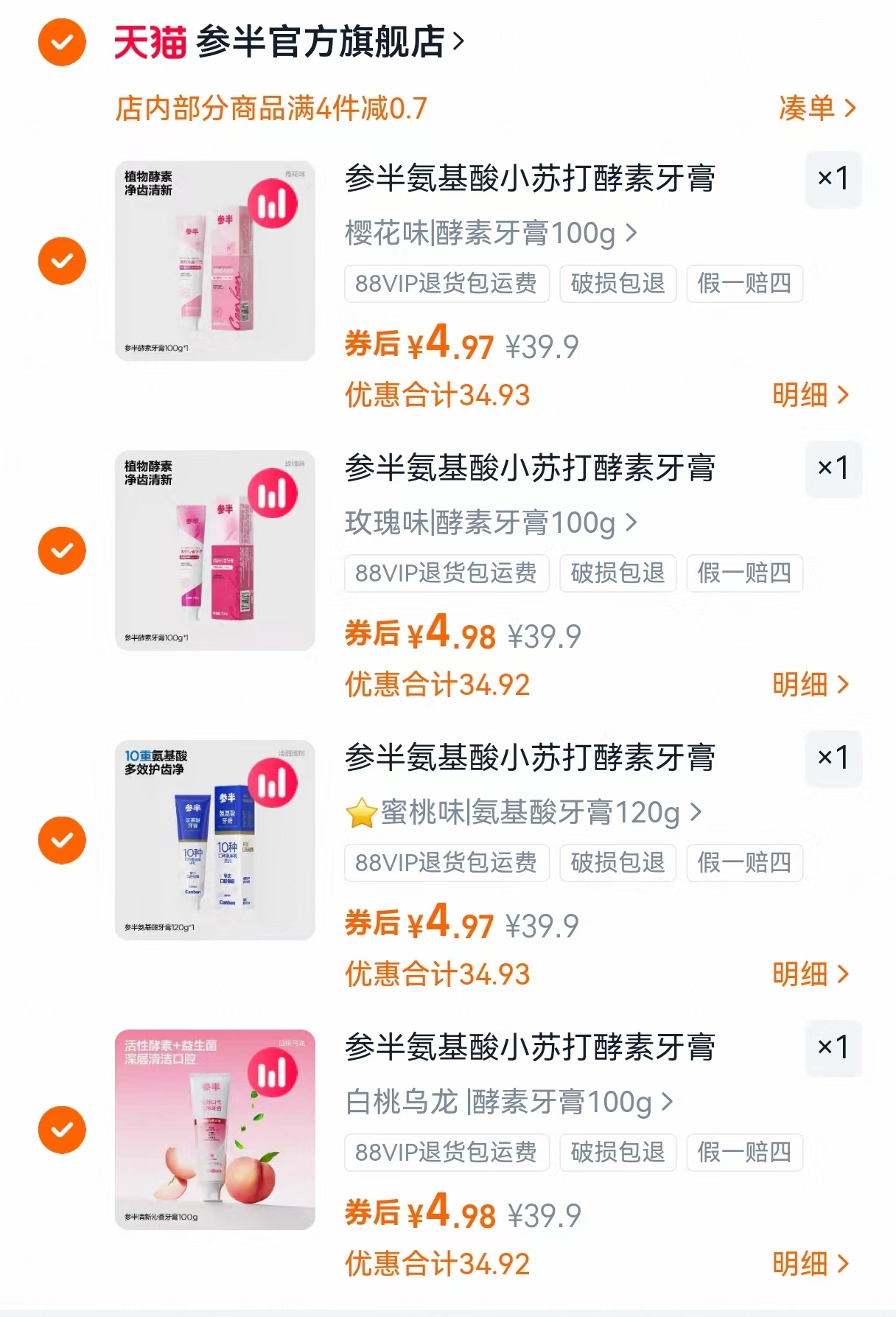896x1317 pixels.
Task: Click the pink chart icon on 蜜桃味 product image
Action: click(273, 783)
